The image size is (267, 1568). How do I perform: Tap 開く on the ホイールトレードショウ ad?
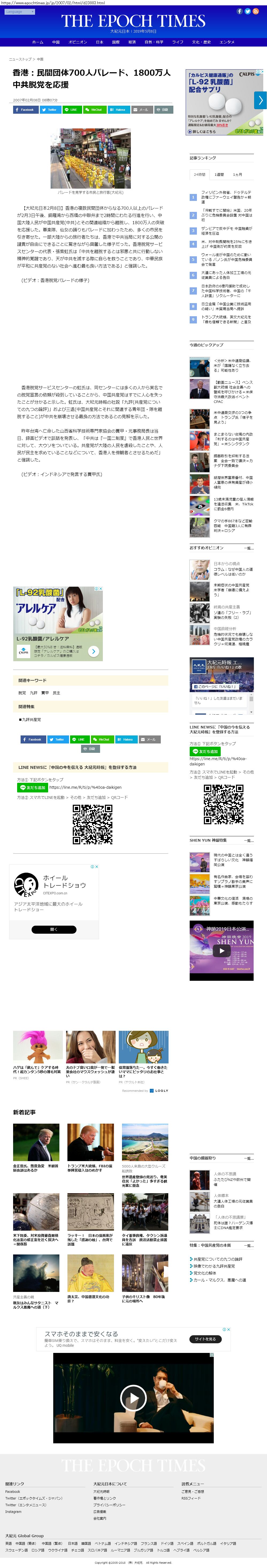point(54,929)
